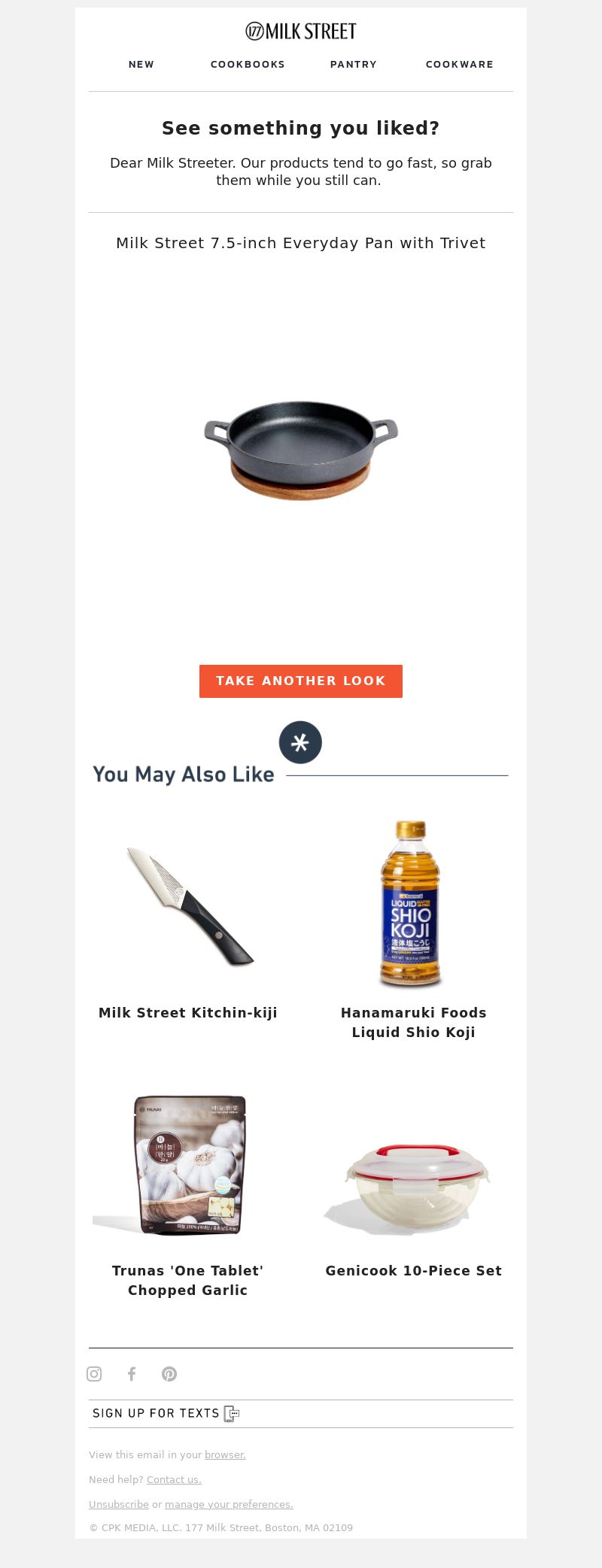Open the NEW navigation link

pos(141,65)
